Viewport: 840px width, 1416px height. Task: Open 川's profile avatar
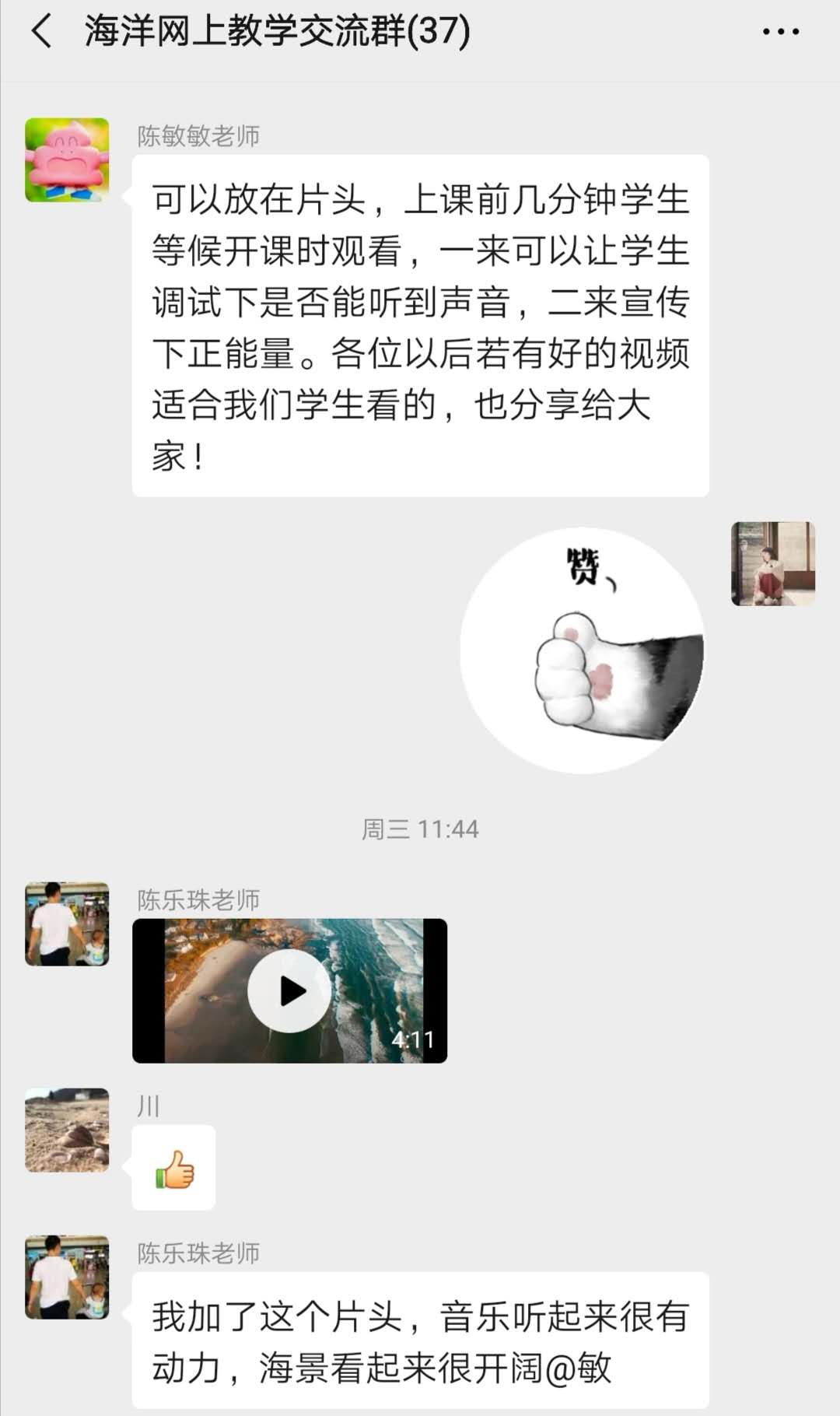point(67,1130)
